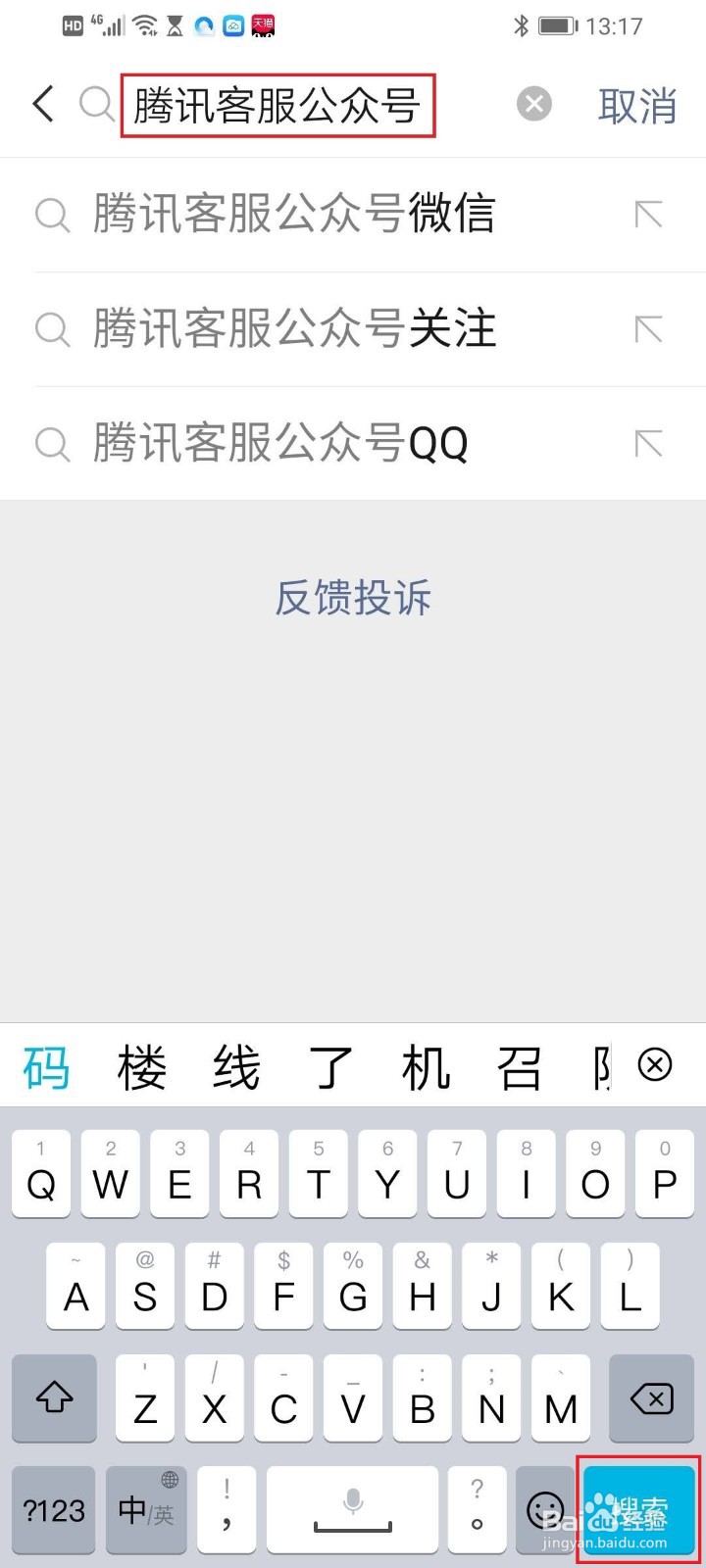
Task: Tap the magnifier icon in the search bar
Action: 96,104
